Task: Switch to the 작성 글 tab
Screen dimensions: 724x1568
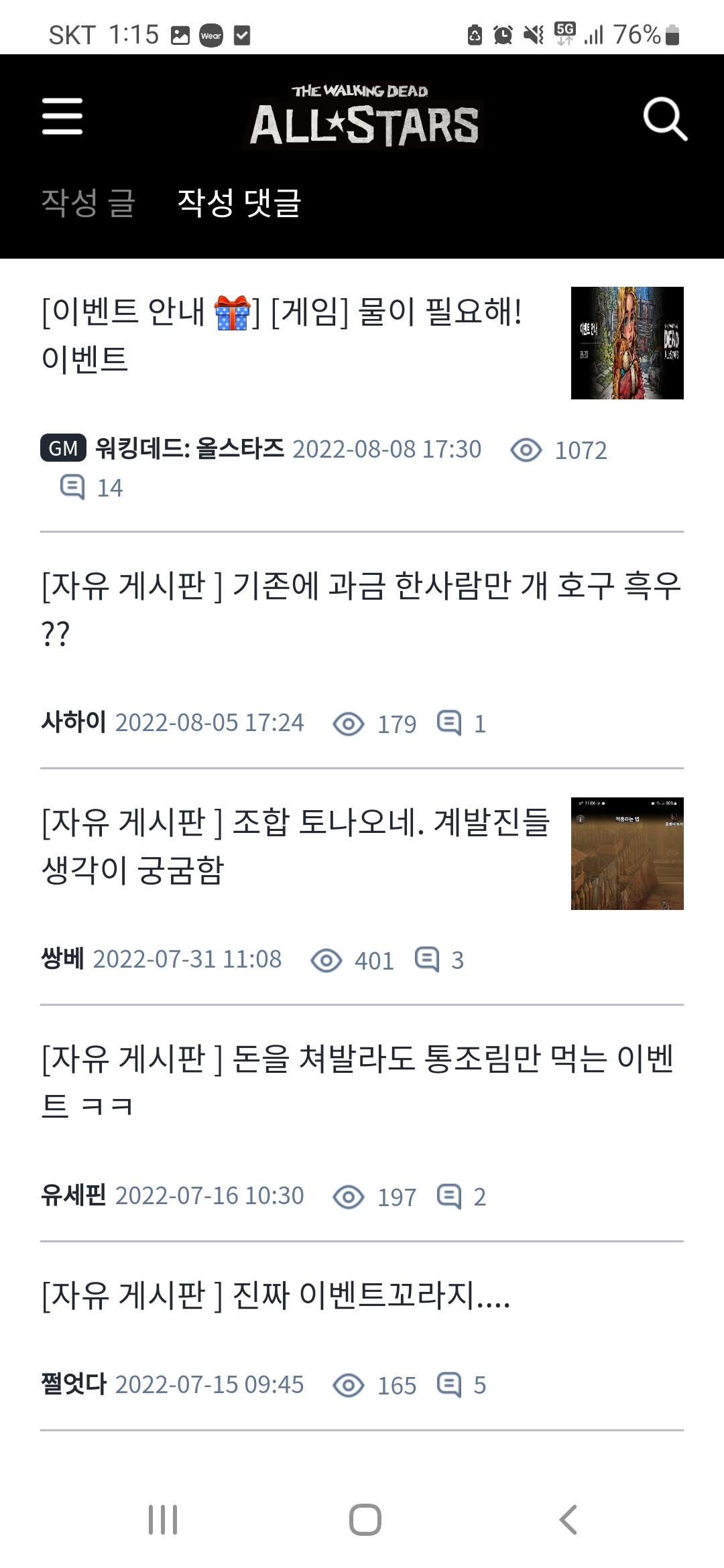Action: coord(88,202)
